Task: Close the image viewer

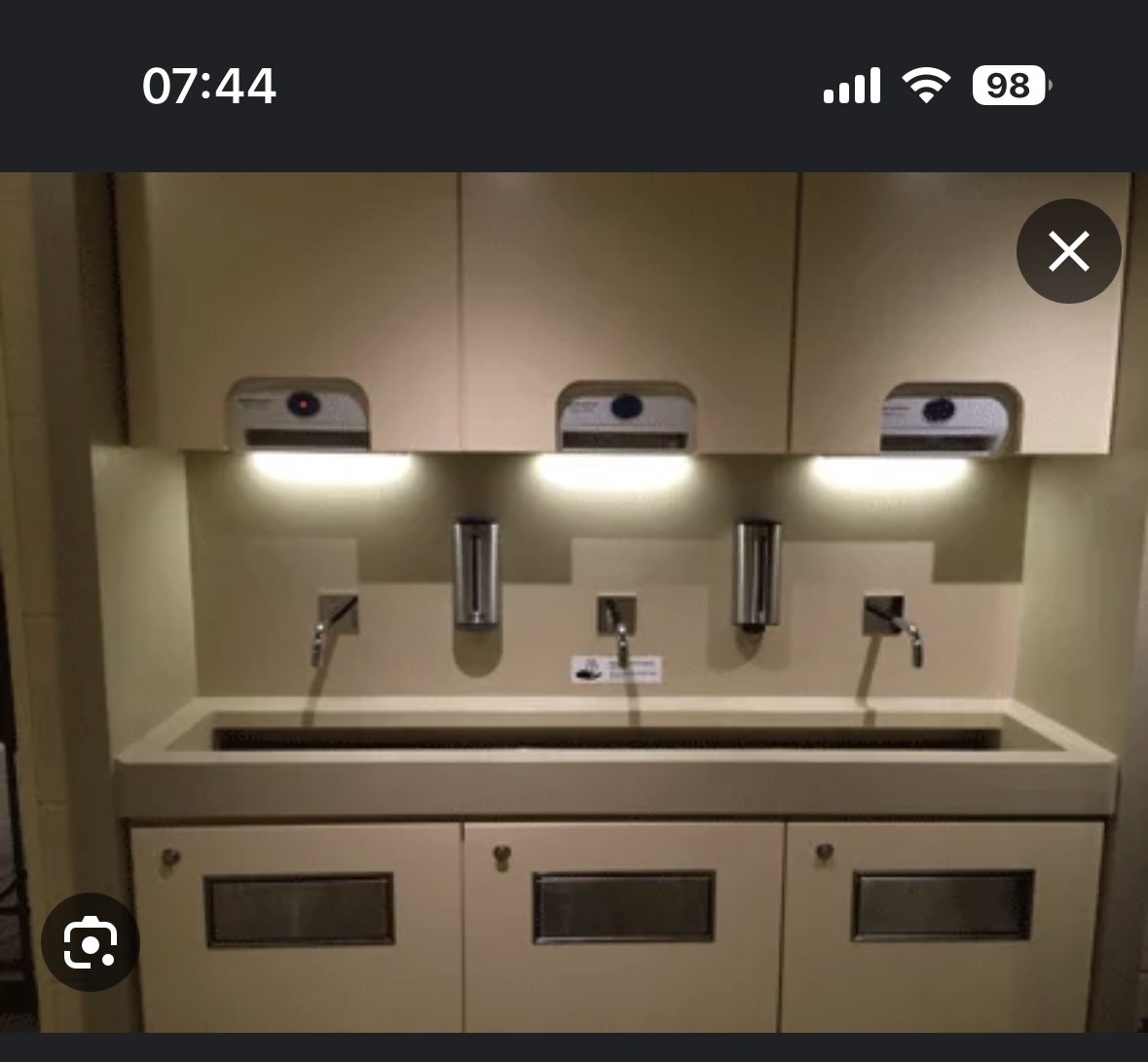Action: [1068, 251]
